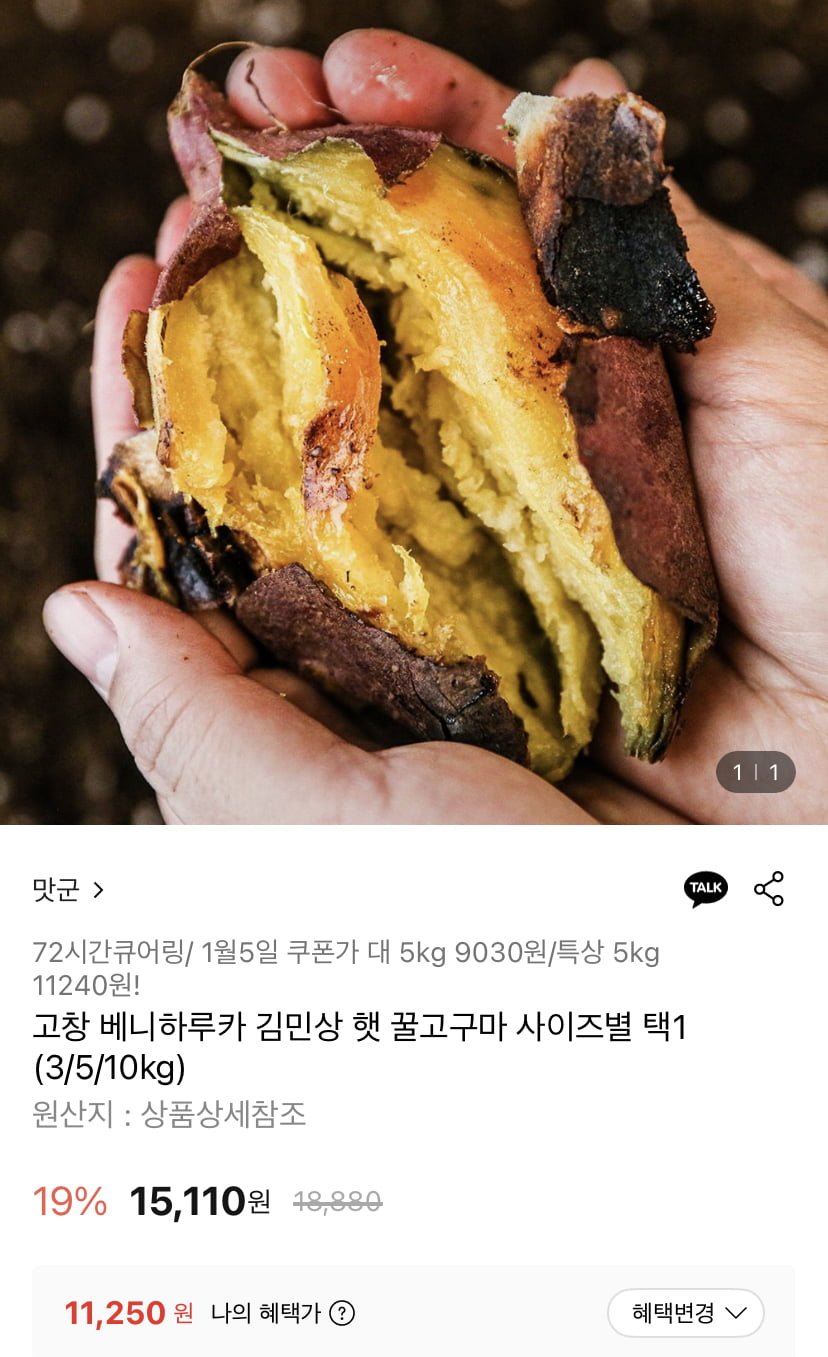Open the 나의 혜택가 help icon
Viewport: 828px width, 1357px height.
click(x=342, y=1313)
